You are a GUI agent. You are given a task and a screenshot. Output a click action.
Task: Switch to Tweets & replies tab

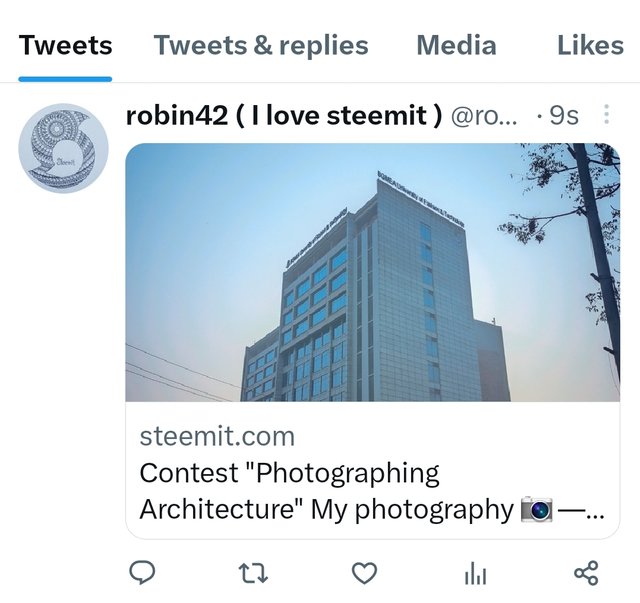260,46
